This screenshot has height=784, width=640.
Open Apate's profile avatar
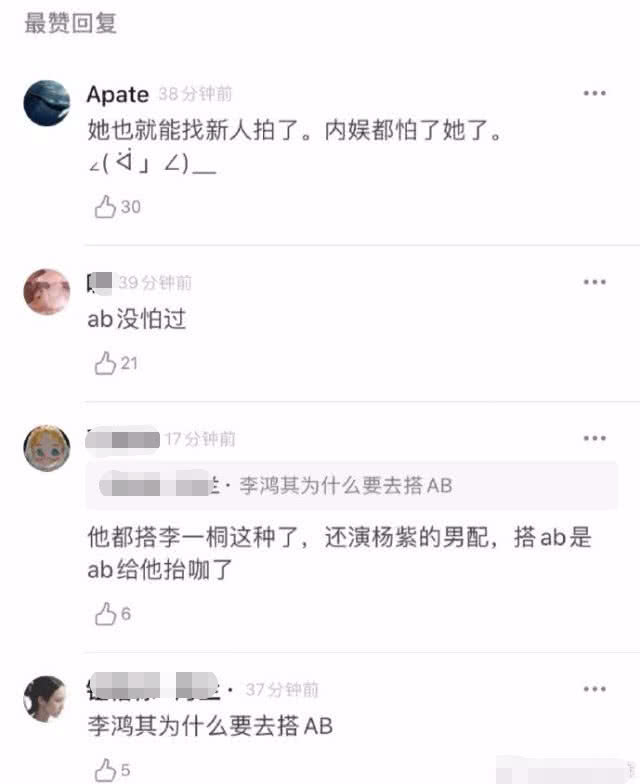click(x=47, y=103)
